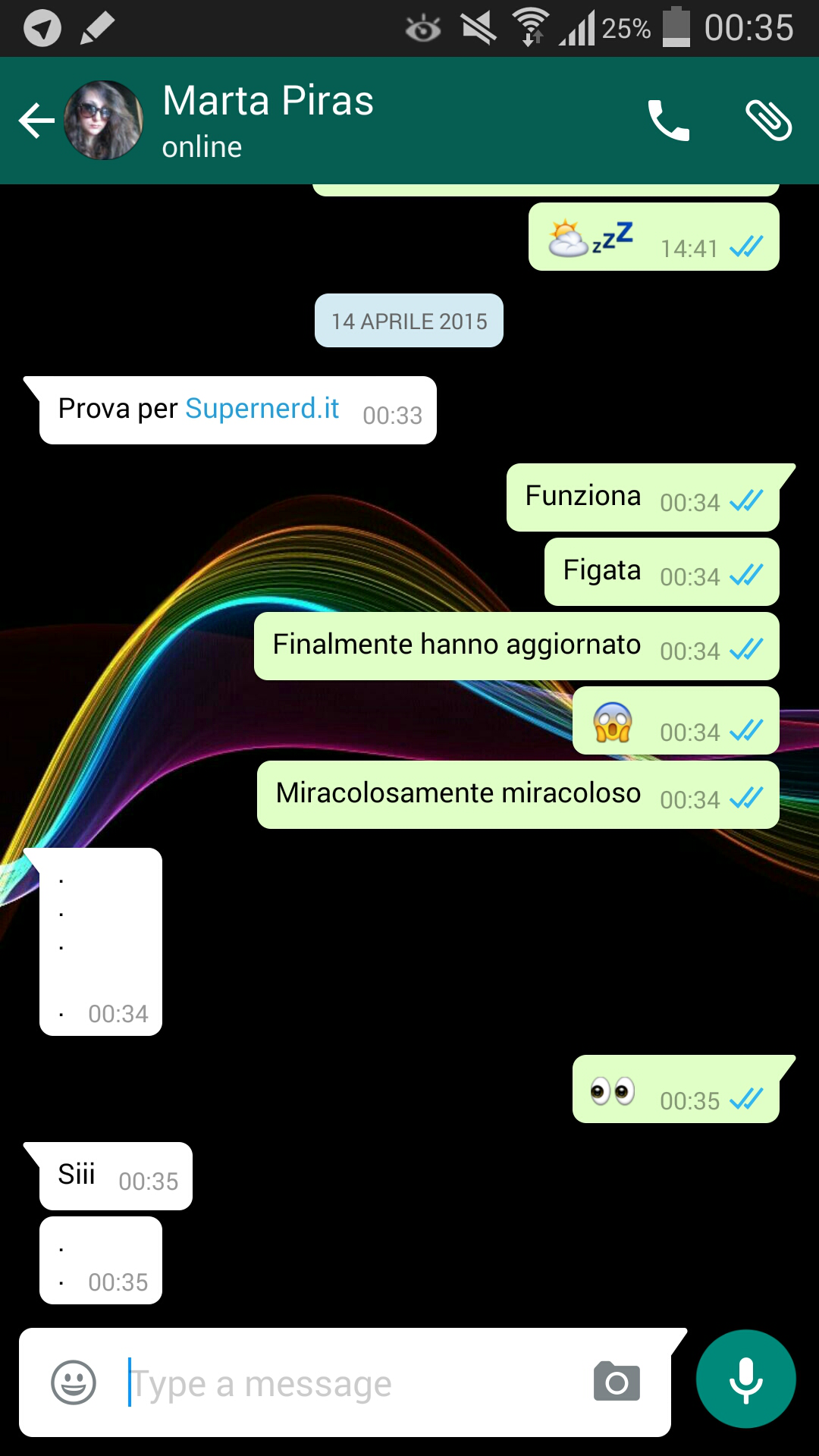Tap the voice message microphone button
This screenshot has width=819, height=1456.
click(746, 1379)
